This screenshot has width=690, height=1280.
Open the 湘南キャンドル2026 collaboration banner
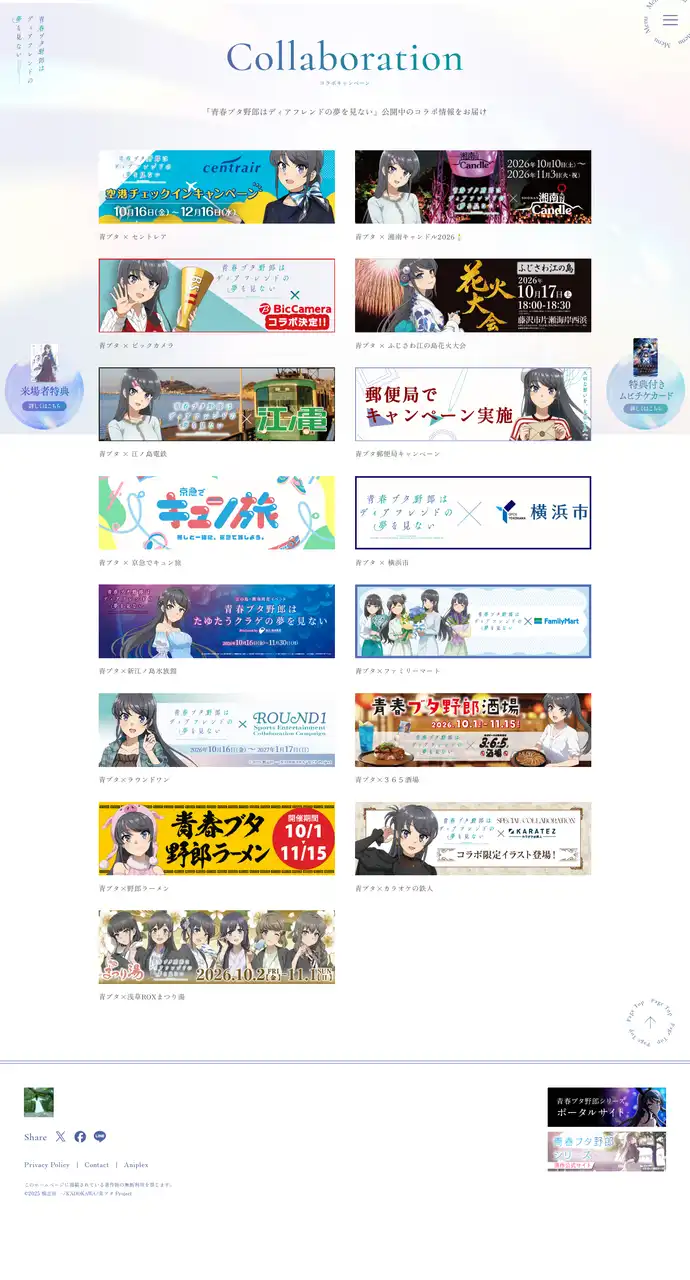pyautogui.click(x=473, y=187)
